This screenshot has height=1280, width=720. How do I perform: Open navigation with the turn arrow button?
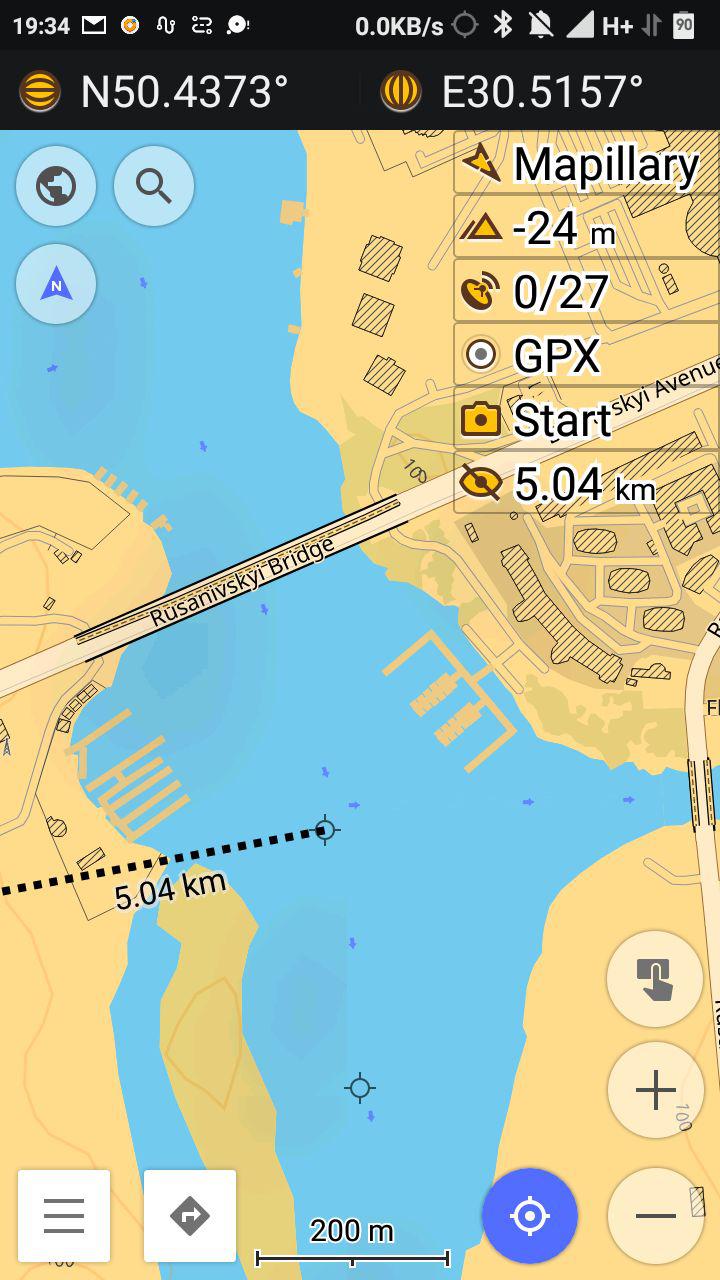point(190,1216)
